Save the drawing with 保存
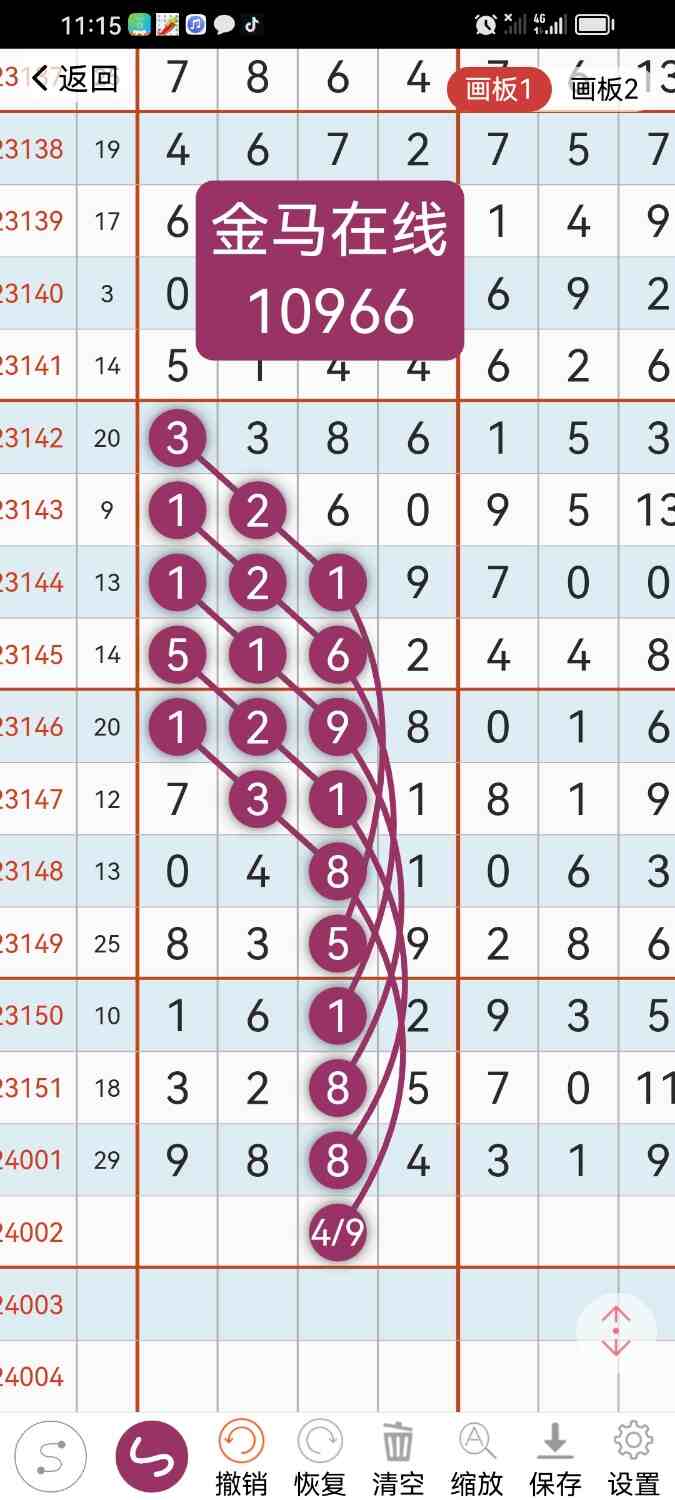Viewport: 675px width, 1500px height. coord(555,1458)
